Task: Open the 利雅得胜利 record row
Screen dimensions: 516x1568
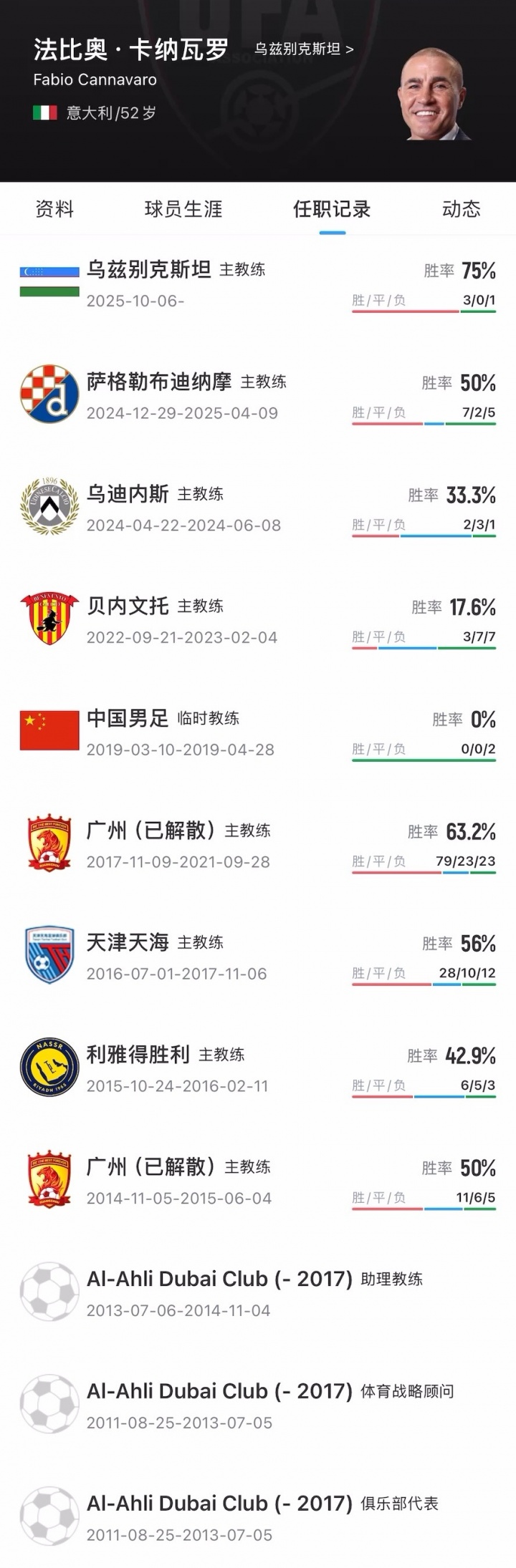Action: tap(258, 1068)
